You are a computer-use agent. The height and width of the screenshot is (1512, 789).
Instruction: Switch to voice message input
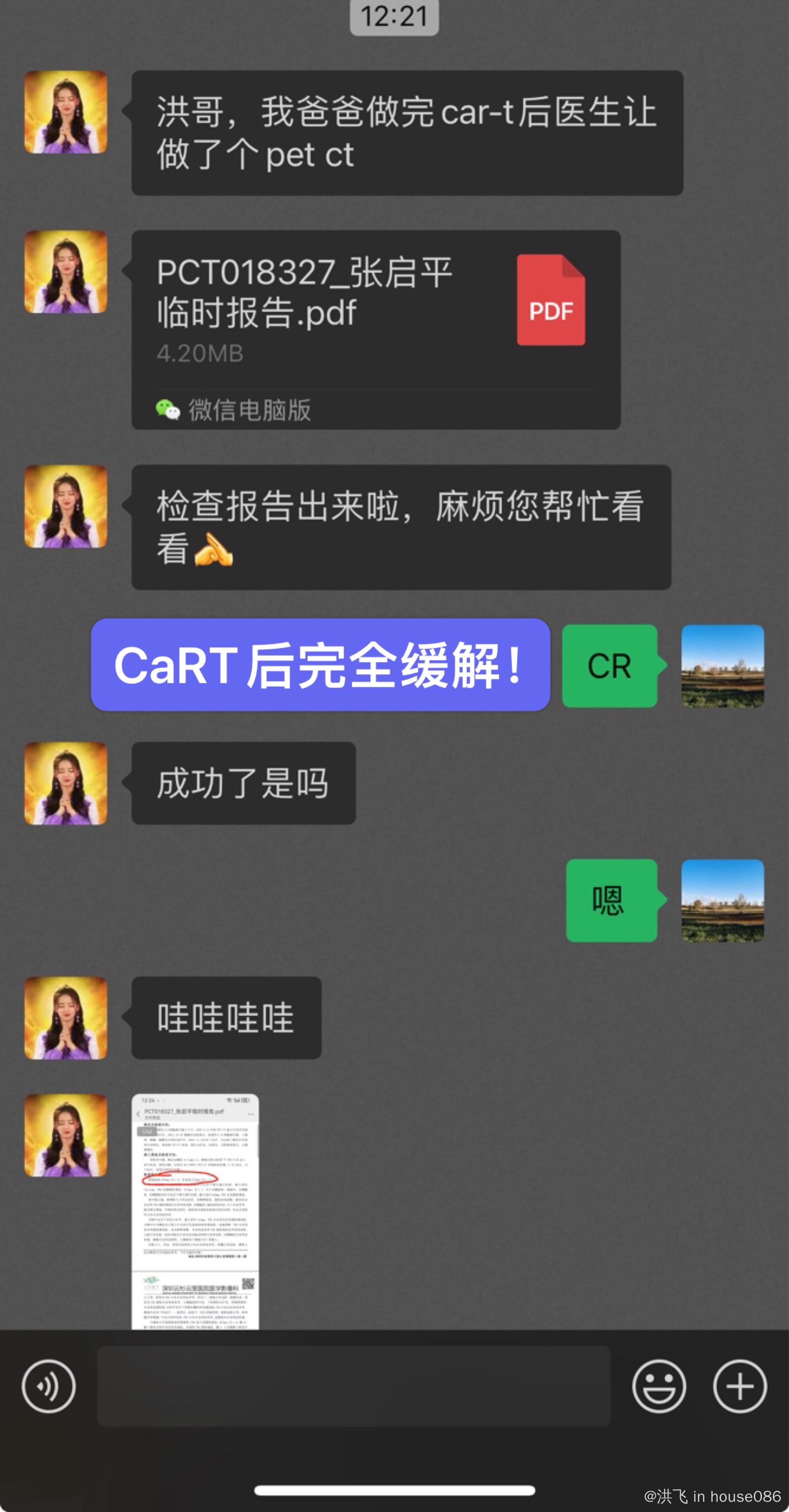click(49, 1386)
